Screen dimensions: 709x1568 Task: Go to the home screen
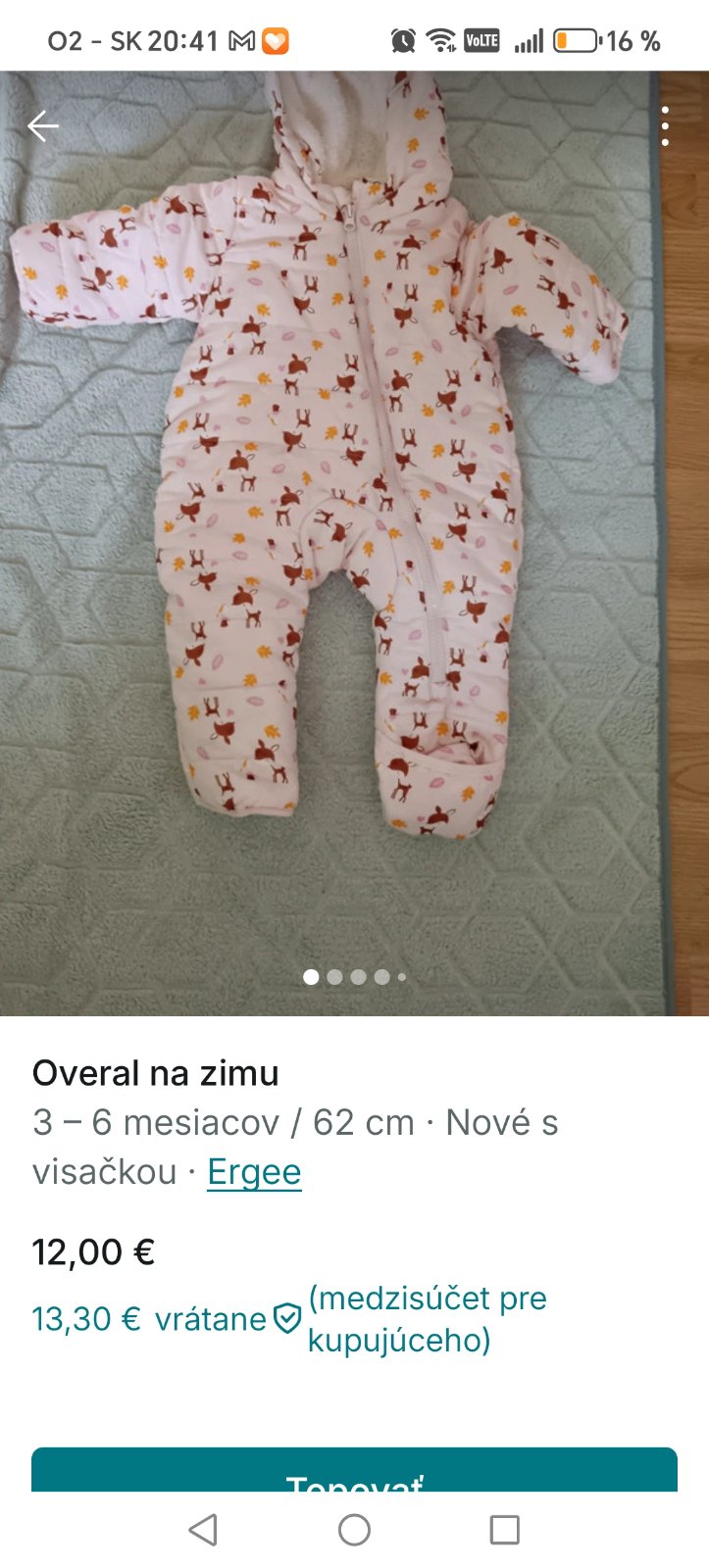point(354,1530)
